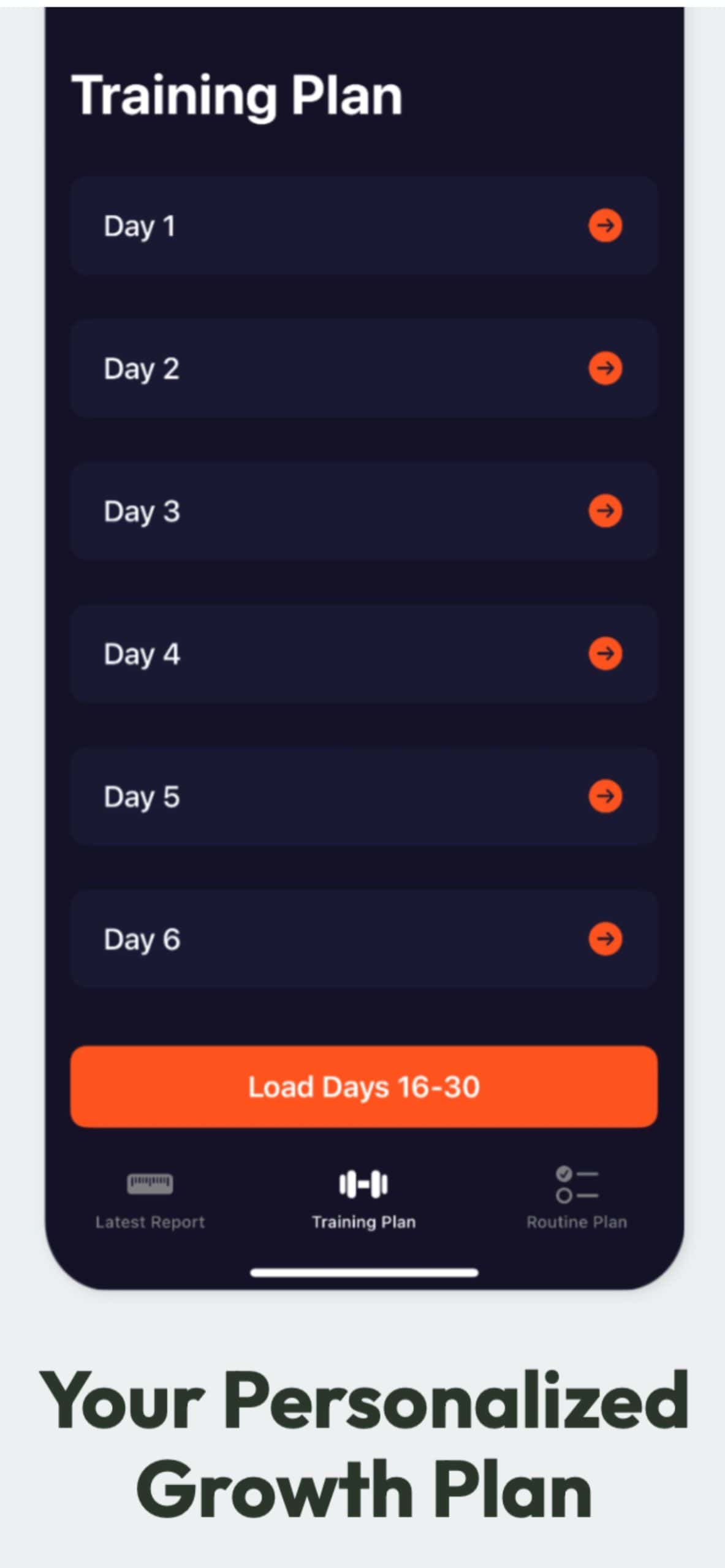Screen dimensions: 725x1568
Task: Open Day 1 using its arrow icon
Action: [605, 226]
